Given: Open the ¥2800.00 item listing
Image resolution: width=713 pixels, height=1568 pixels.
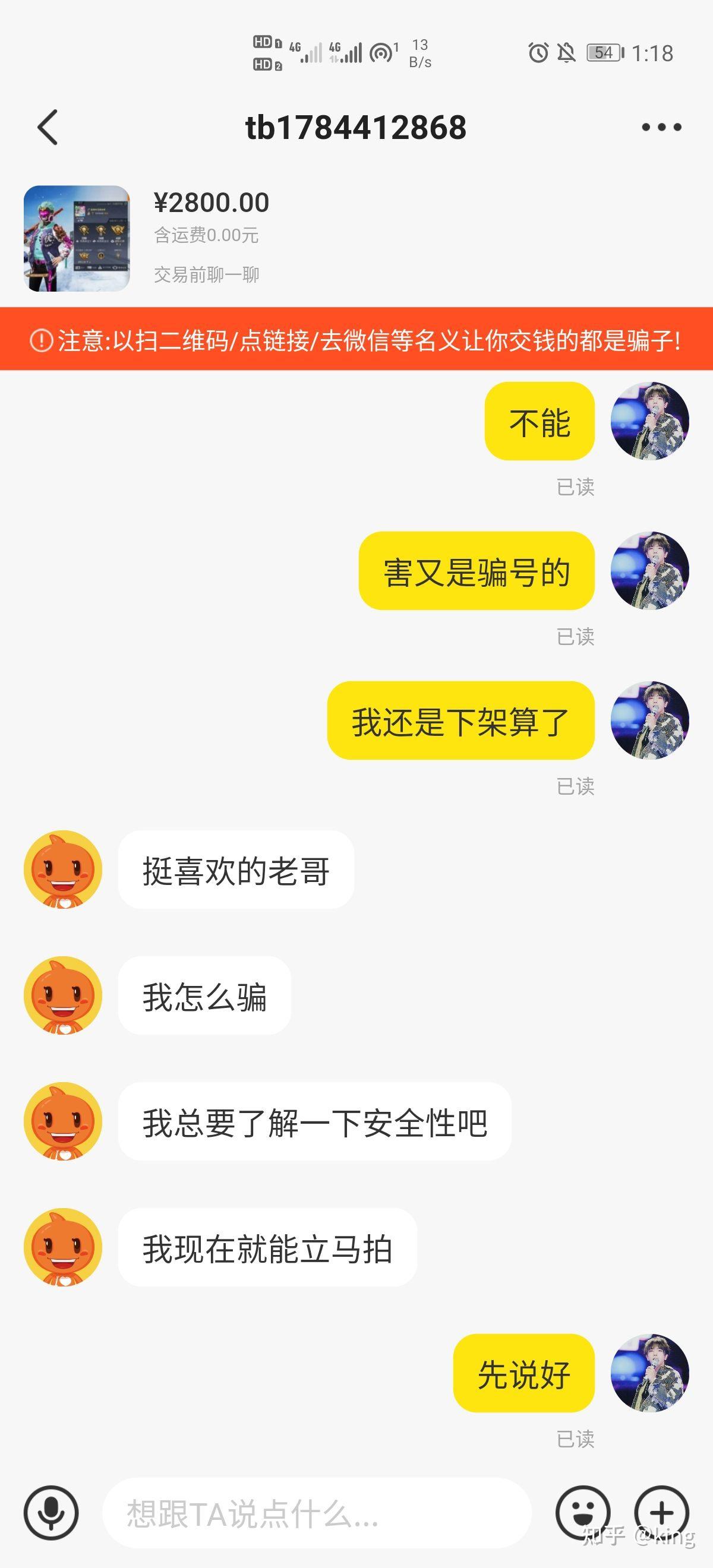Looking at the screenshot, I should coord(77,239).
